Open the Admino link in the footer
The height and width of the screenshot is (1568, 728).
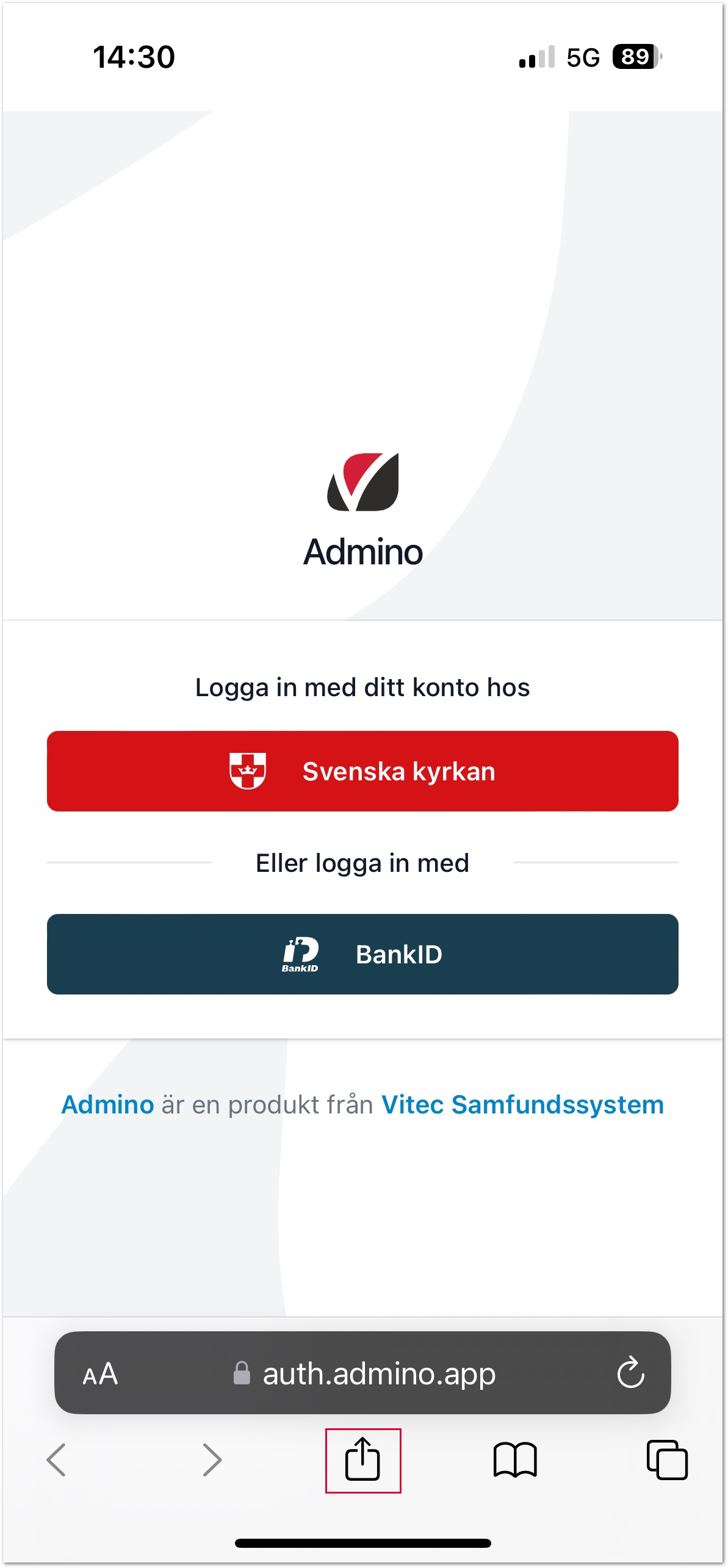[x=107, y=1105]
